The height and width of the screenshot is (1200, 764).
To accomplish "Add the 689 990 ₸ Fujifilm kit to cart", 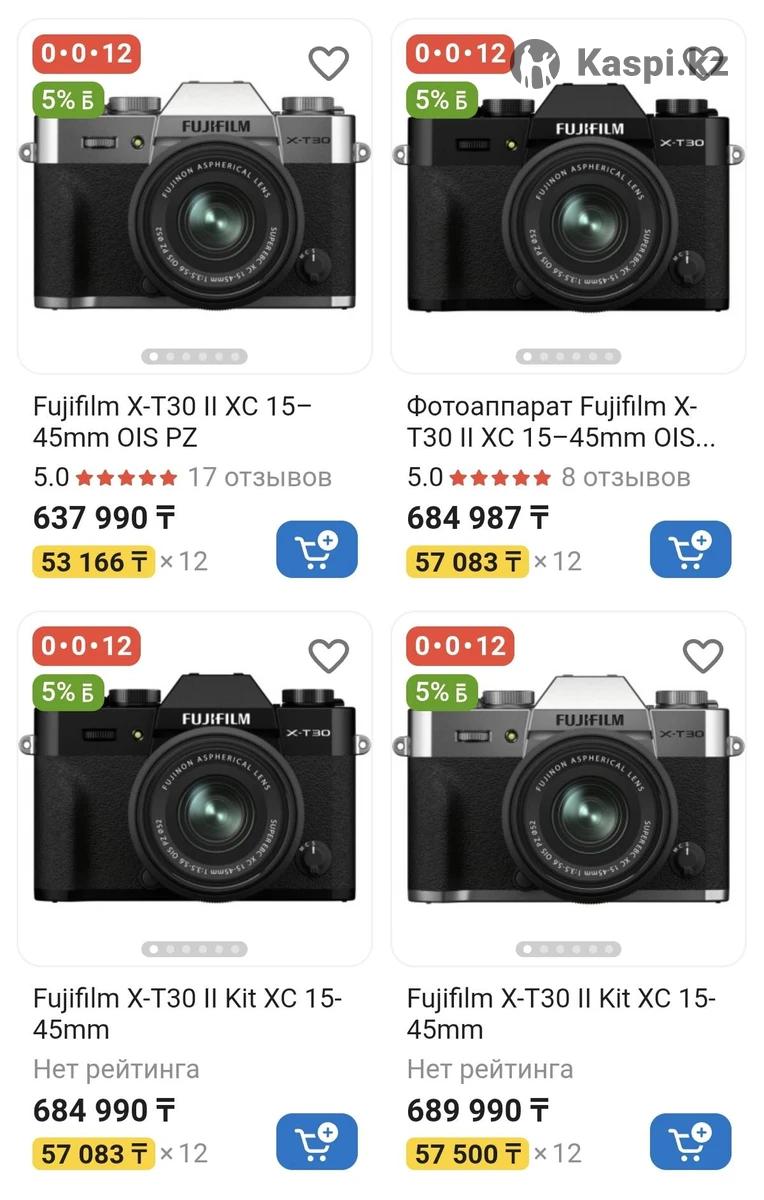I will (x=690, y=1141).
